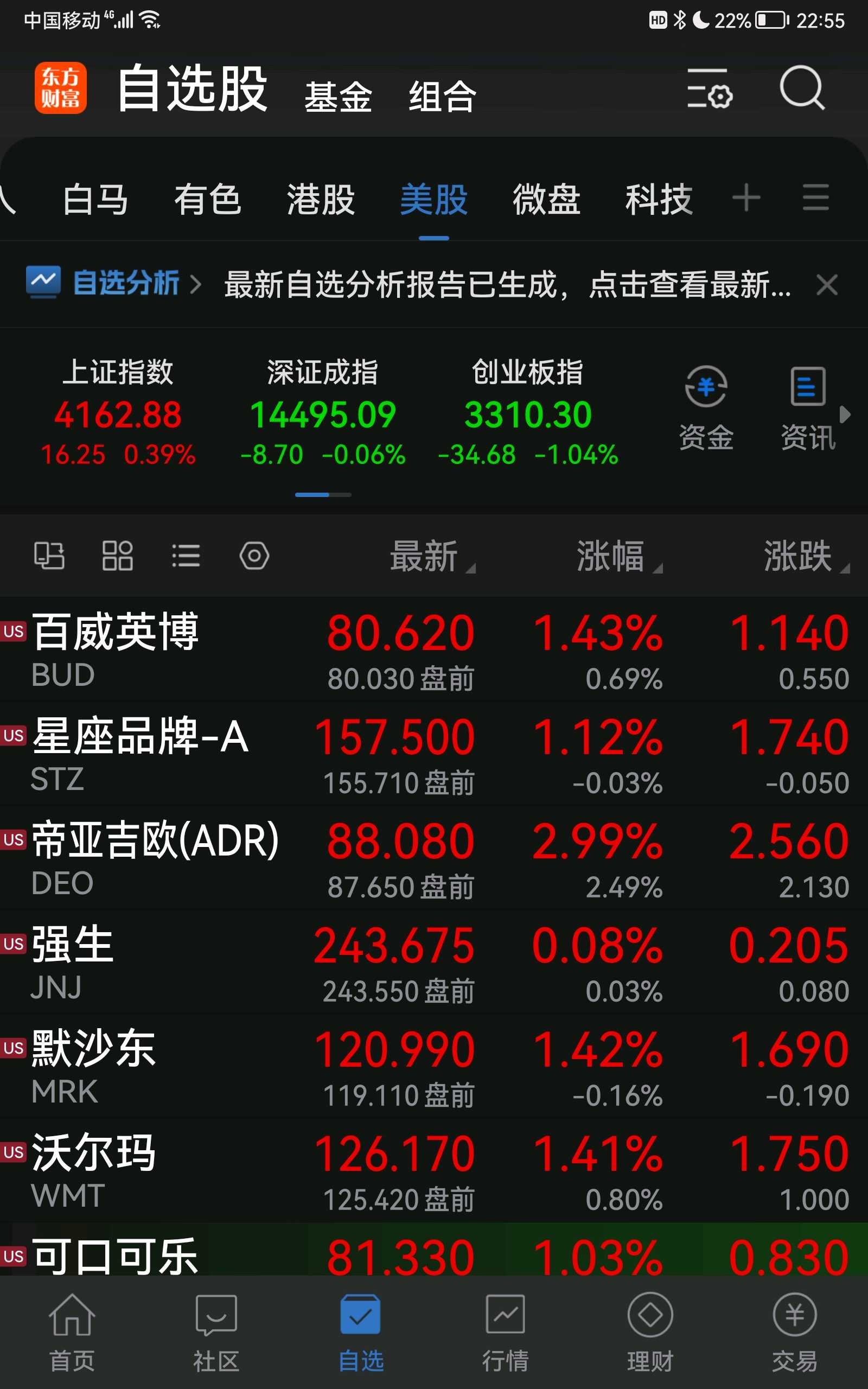Open the 强生 JNJ stock row
868x1389 pixels.
(x=434, y=962)
